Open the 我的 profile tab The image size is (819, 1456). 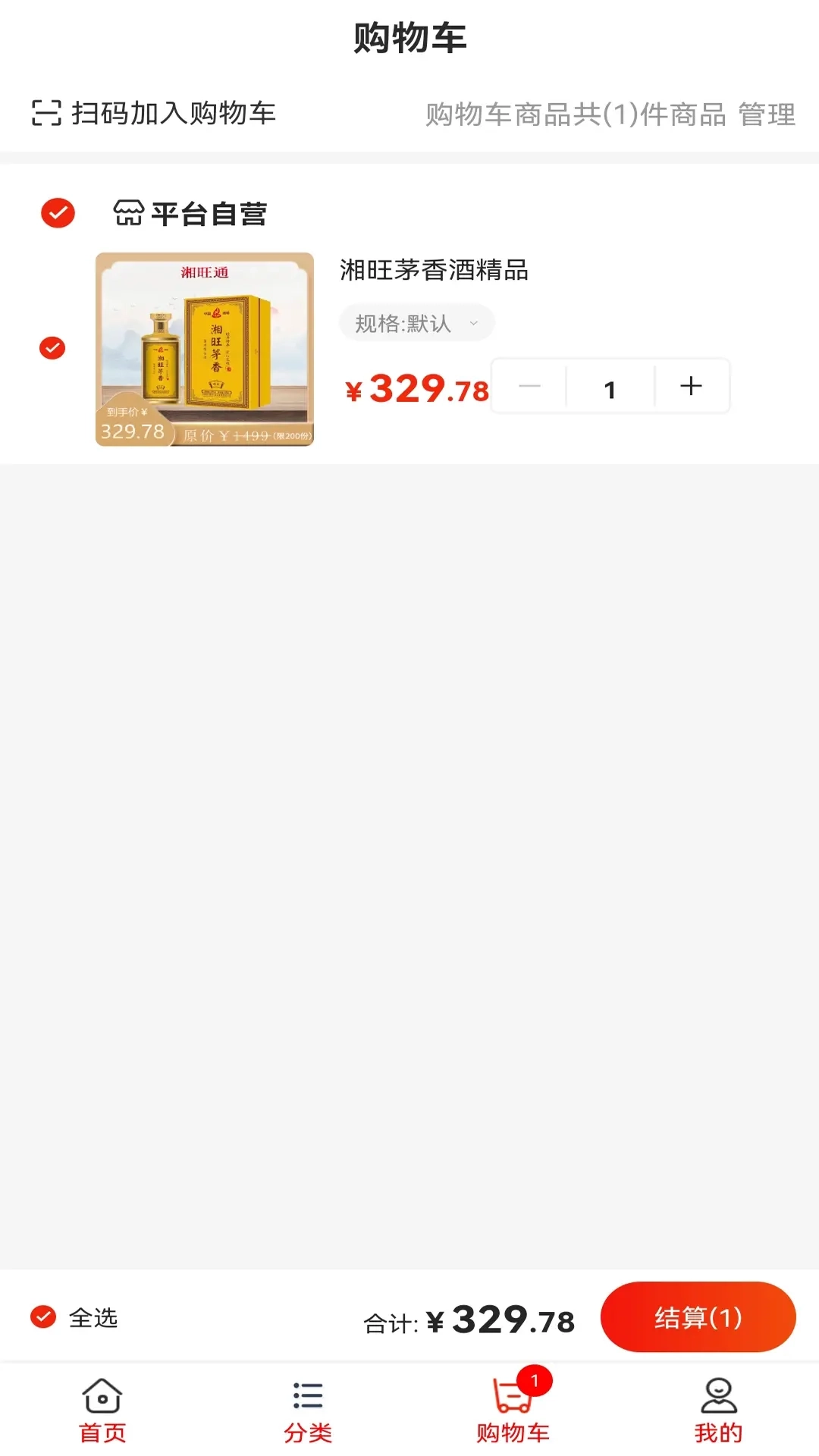coord(718,1410)
